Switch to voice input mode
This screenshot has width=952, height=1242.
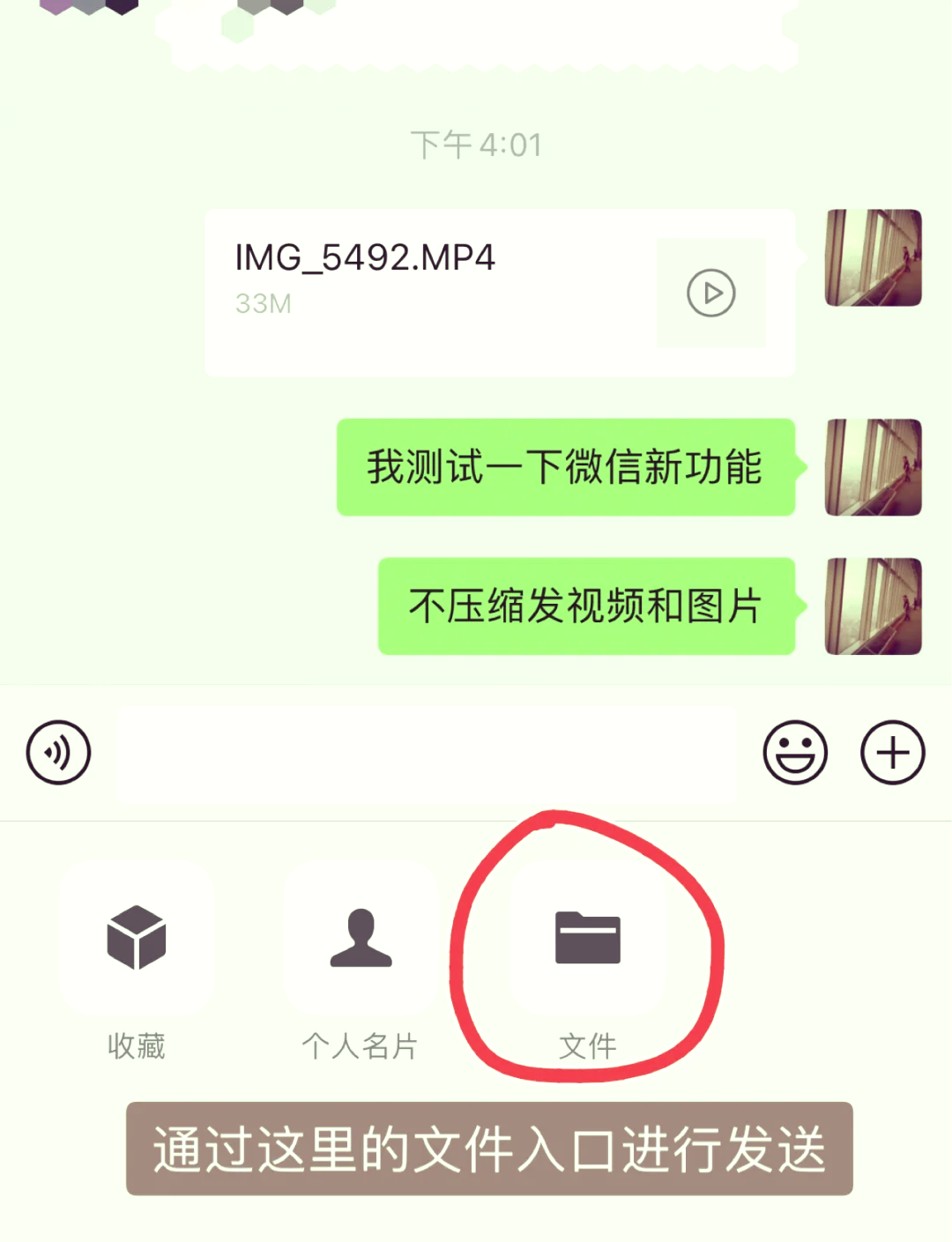click(x=58, y=753)
